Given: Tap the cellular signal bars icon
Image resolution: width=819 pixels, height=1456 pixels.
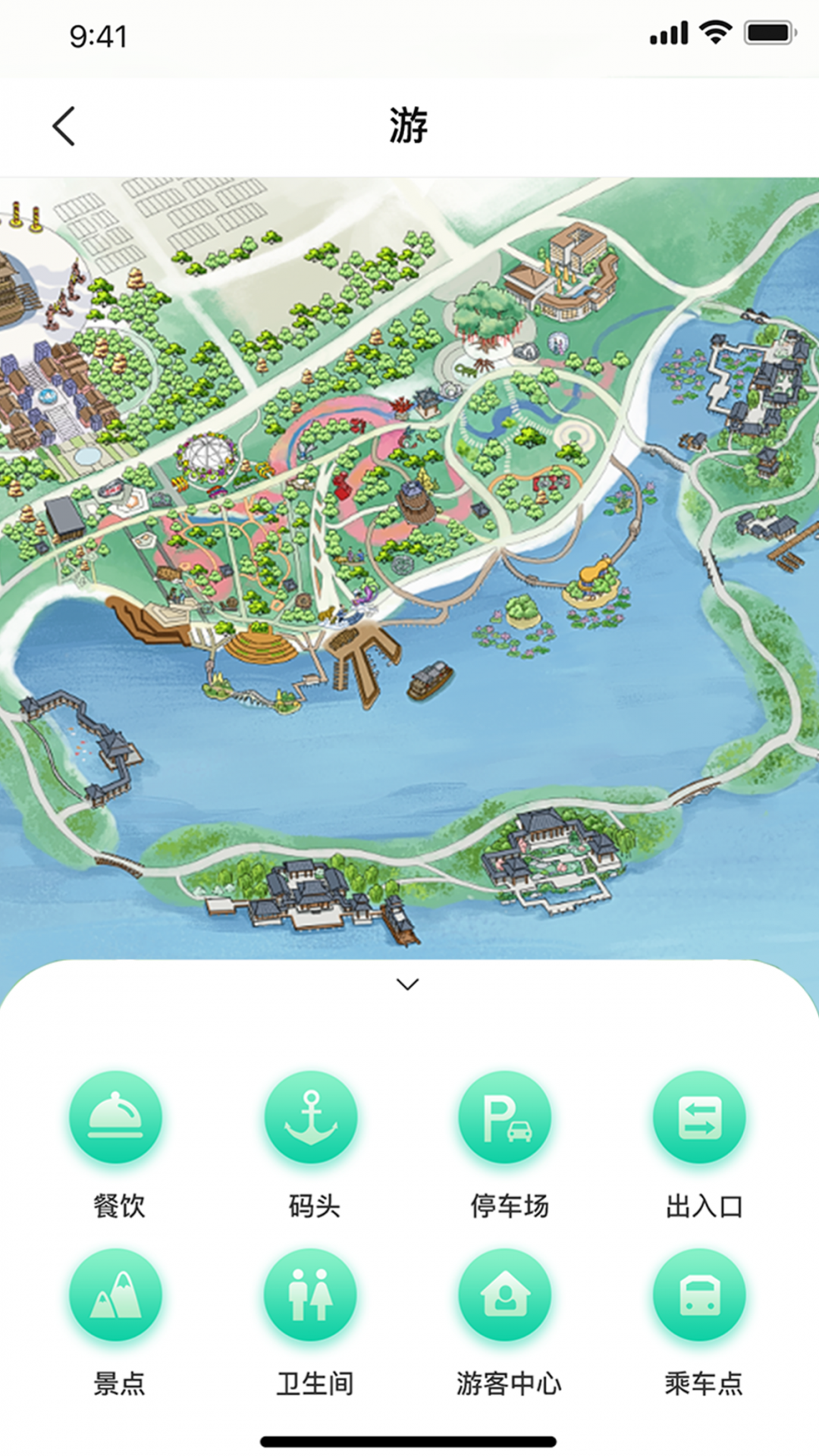Looking at the screenshot, I should 670,33.
